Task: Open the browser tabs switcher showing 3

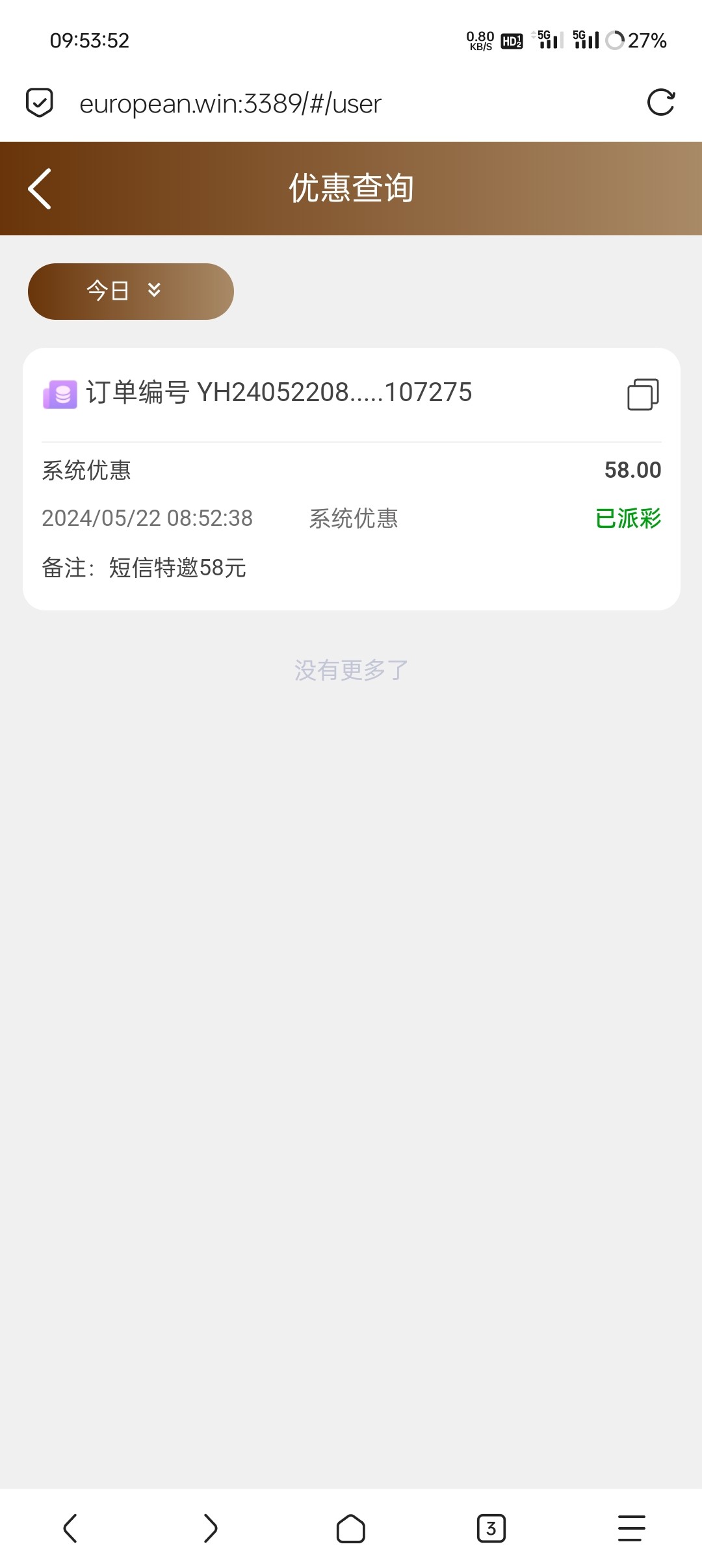Action: [491, 1528]
